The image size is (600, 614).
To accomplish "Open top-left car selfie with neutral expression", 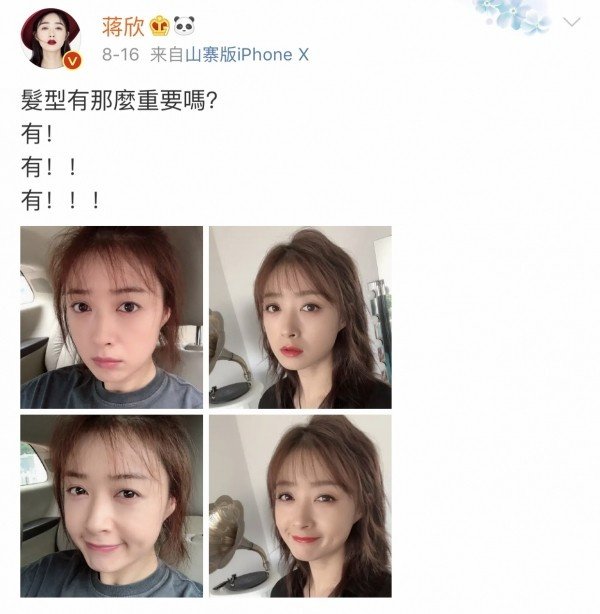I will (x=111, y=316).
